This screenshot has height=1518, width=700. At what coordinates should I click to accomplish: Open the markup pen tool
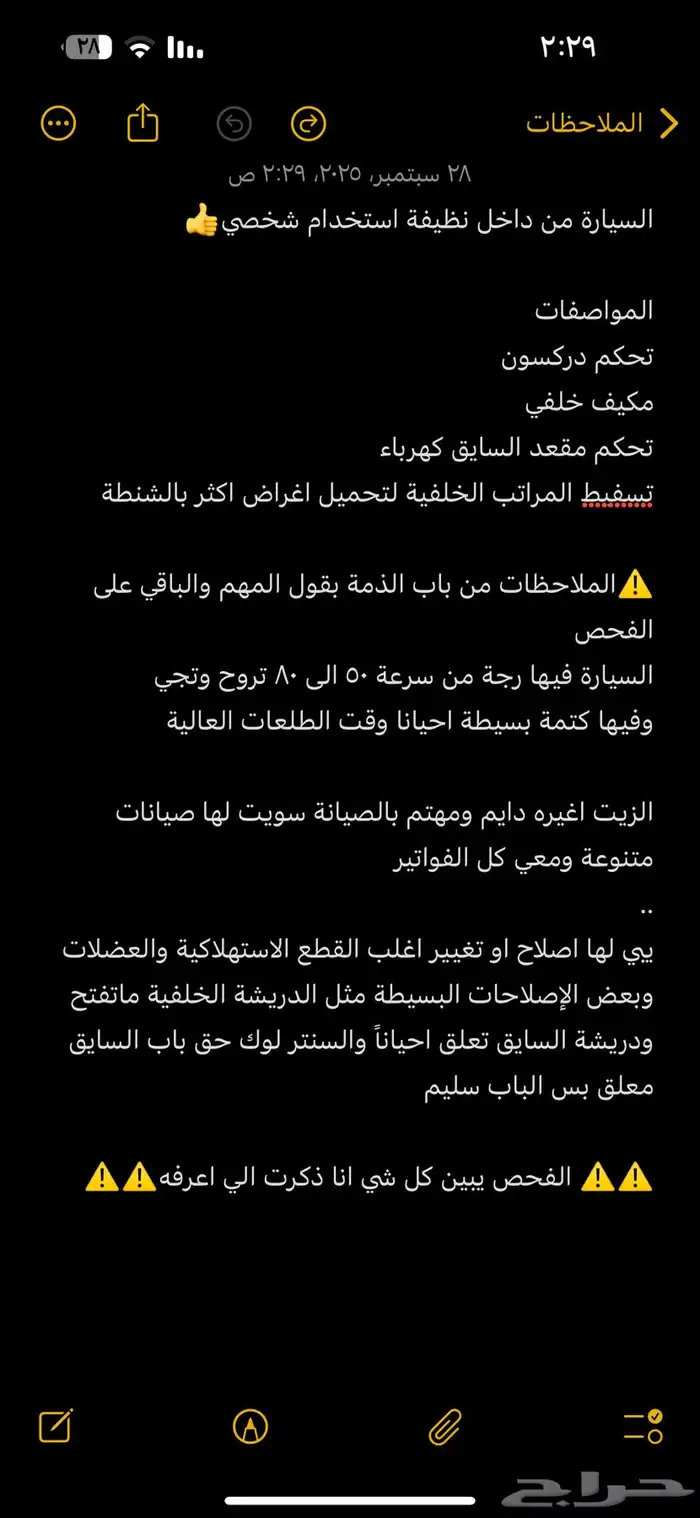pos(250,1426)
